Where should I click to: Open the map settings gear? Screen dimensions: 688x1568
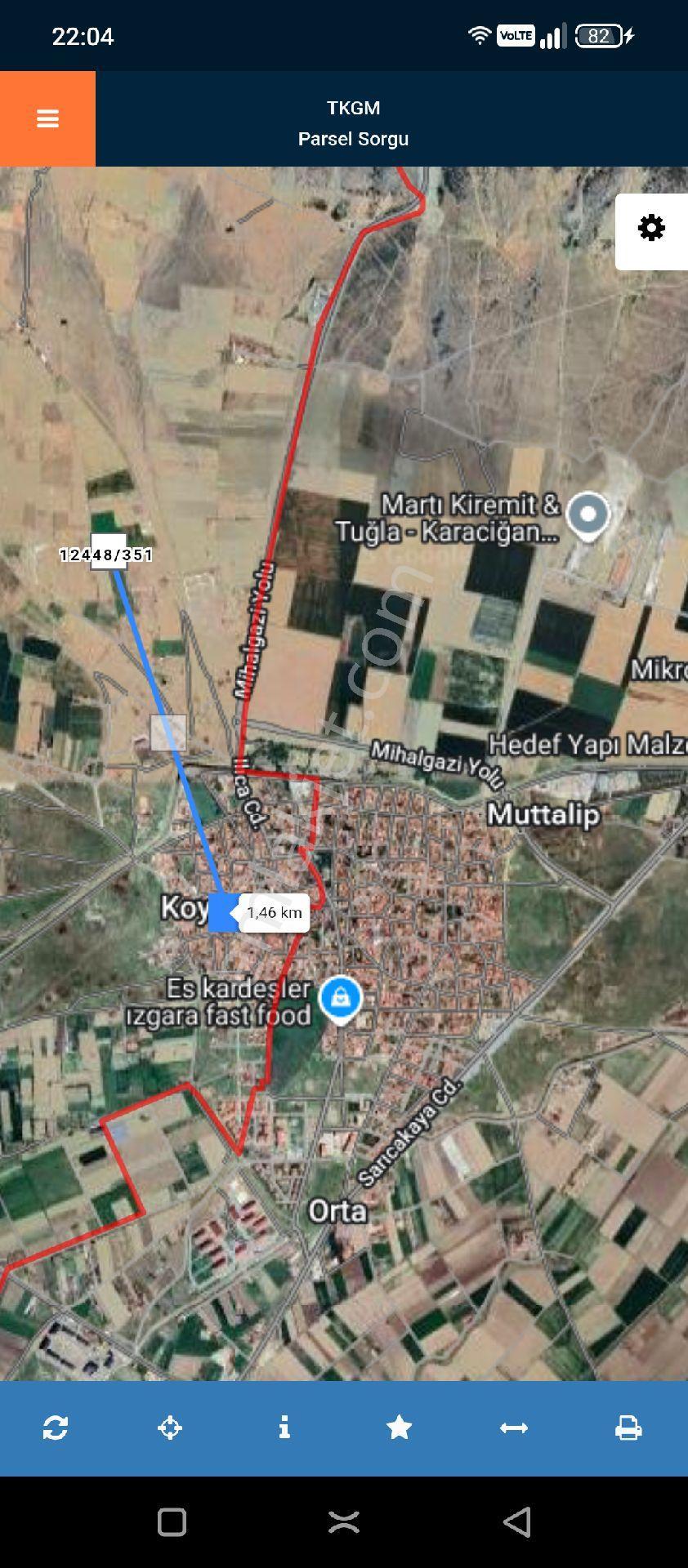(651, 228)
